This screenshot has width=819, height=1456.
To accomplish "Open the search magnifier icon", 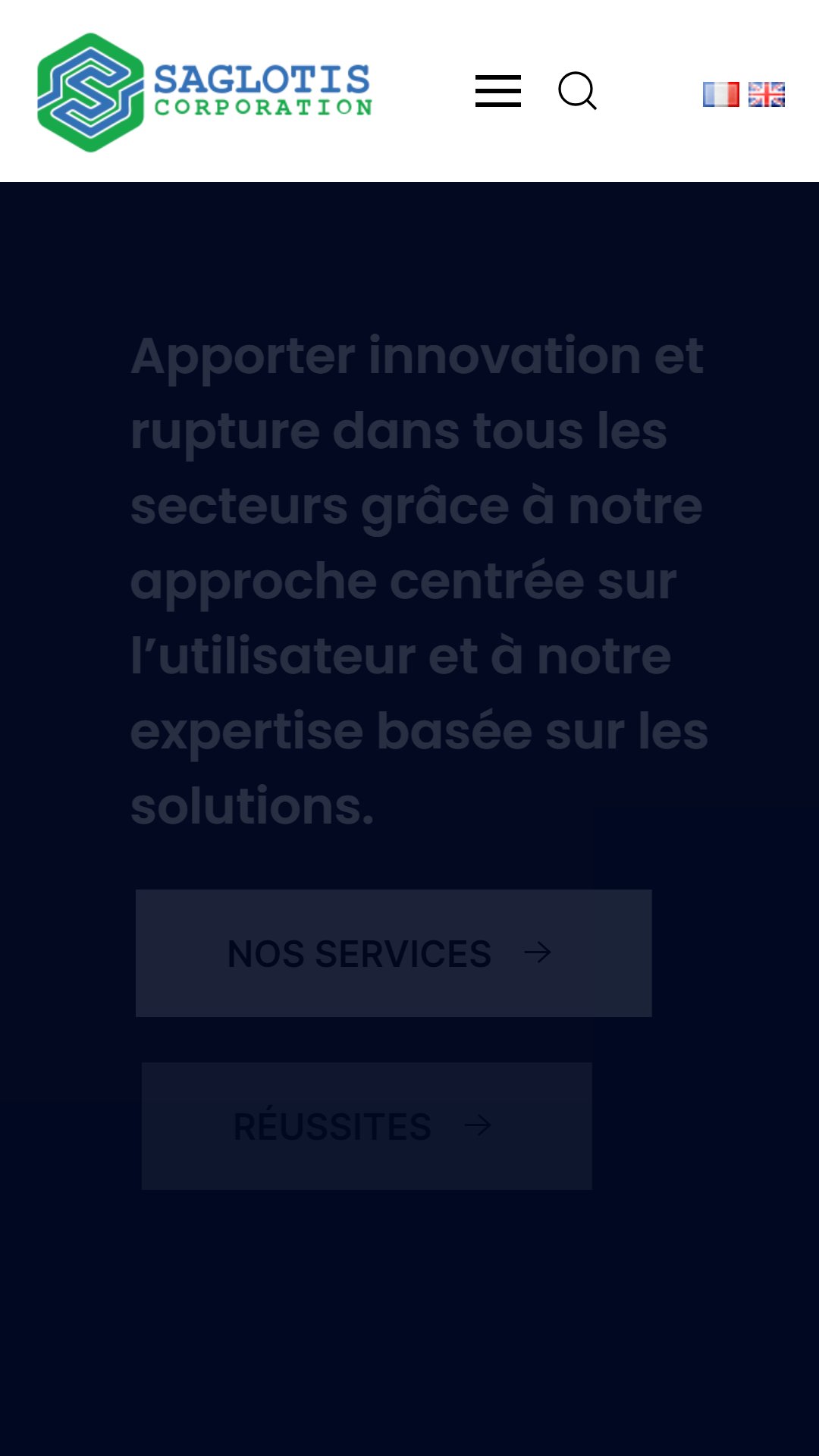I will pyautogui.click(x=578, y=91).
